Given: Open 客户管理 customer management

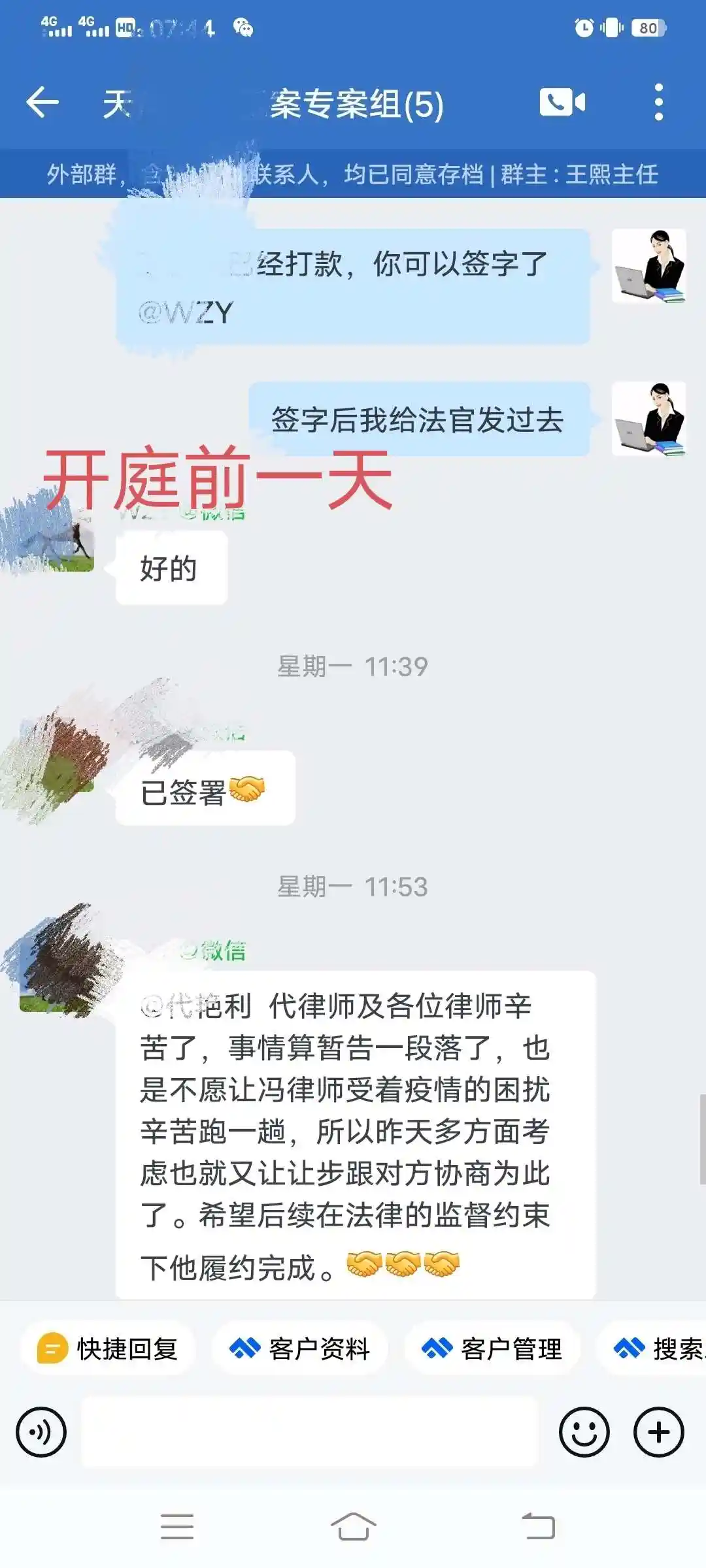Looking at the screenshot, I should (492, 1348).
